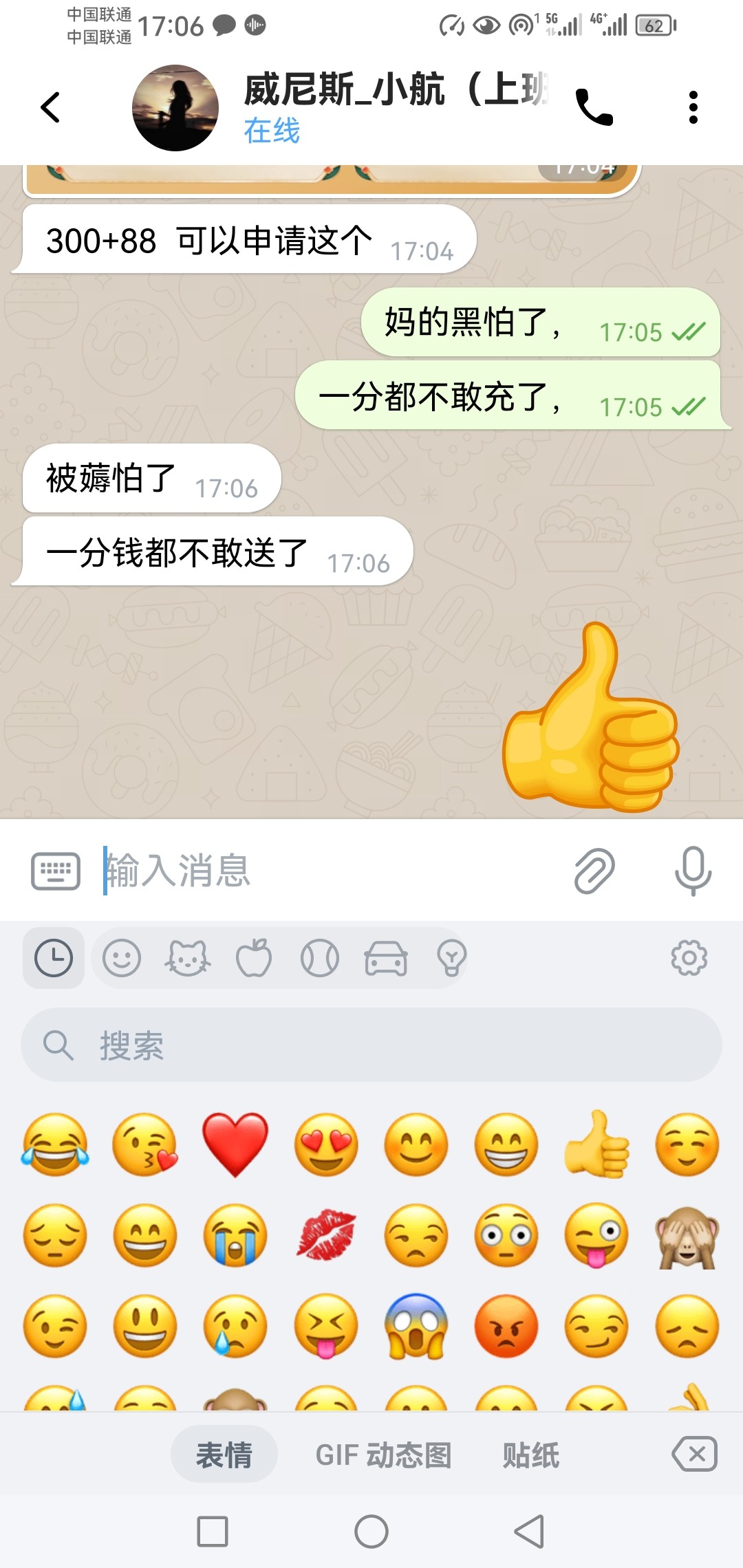743x1568 pixels.
Task: Switch to the 贴纸 stickers tab
Action: pyautogui.click(x=530, y=1455)
